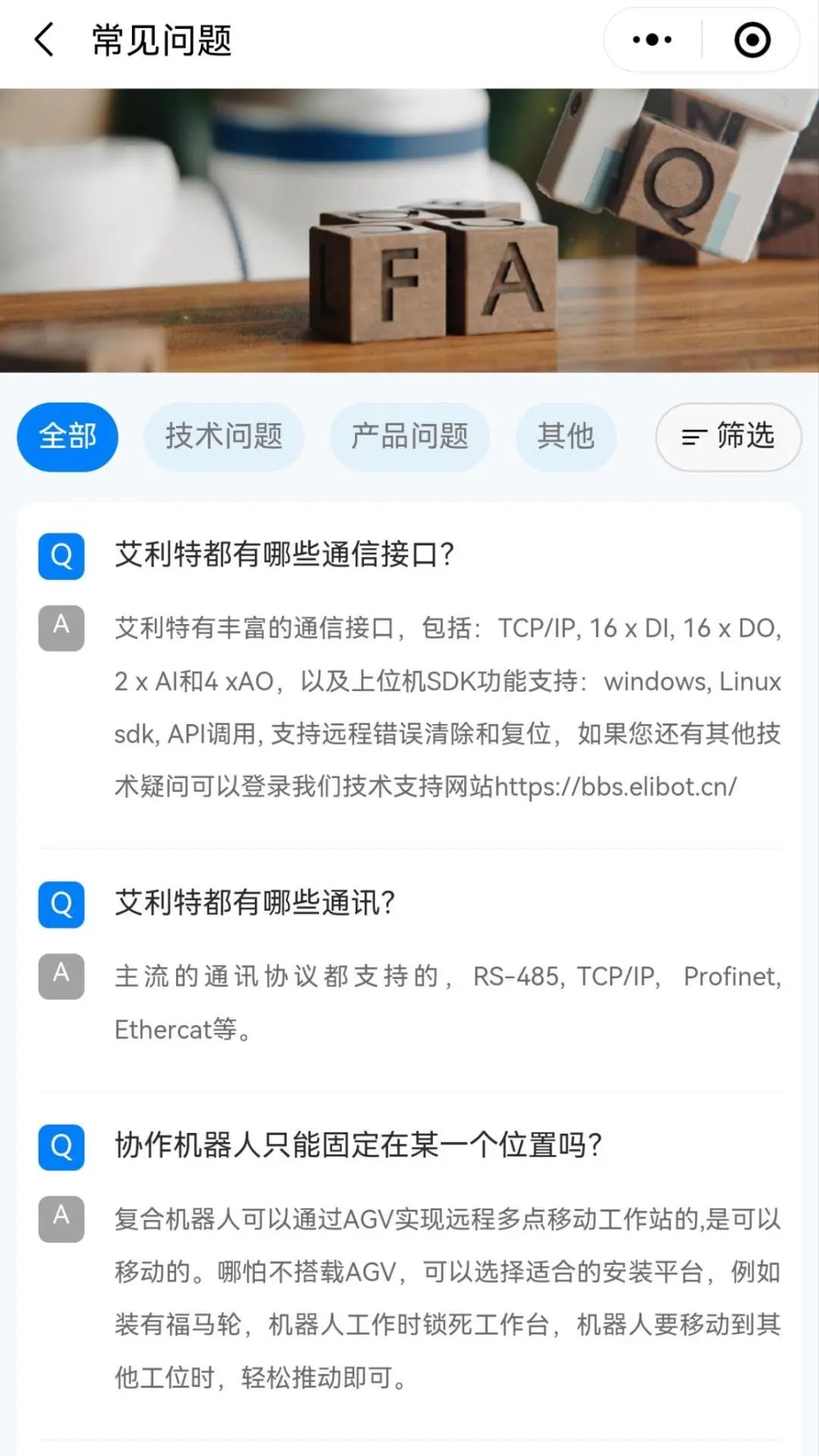Open the 筛选 filter options
Viewport: 819px width, 1456px height.
[728, 437]
